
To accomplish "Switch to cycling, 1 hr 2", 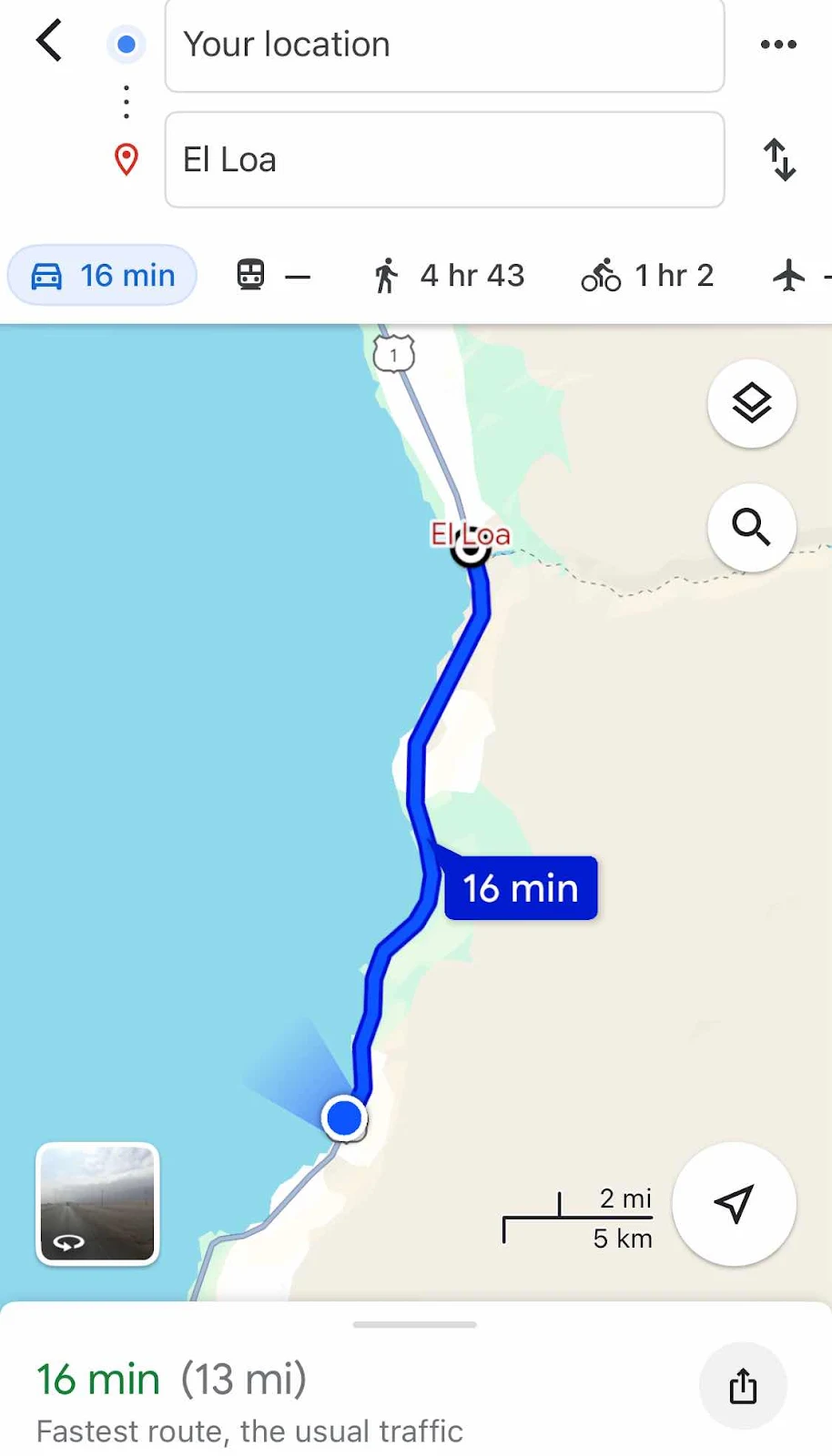I will [647, 275].
